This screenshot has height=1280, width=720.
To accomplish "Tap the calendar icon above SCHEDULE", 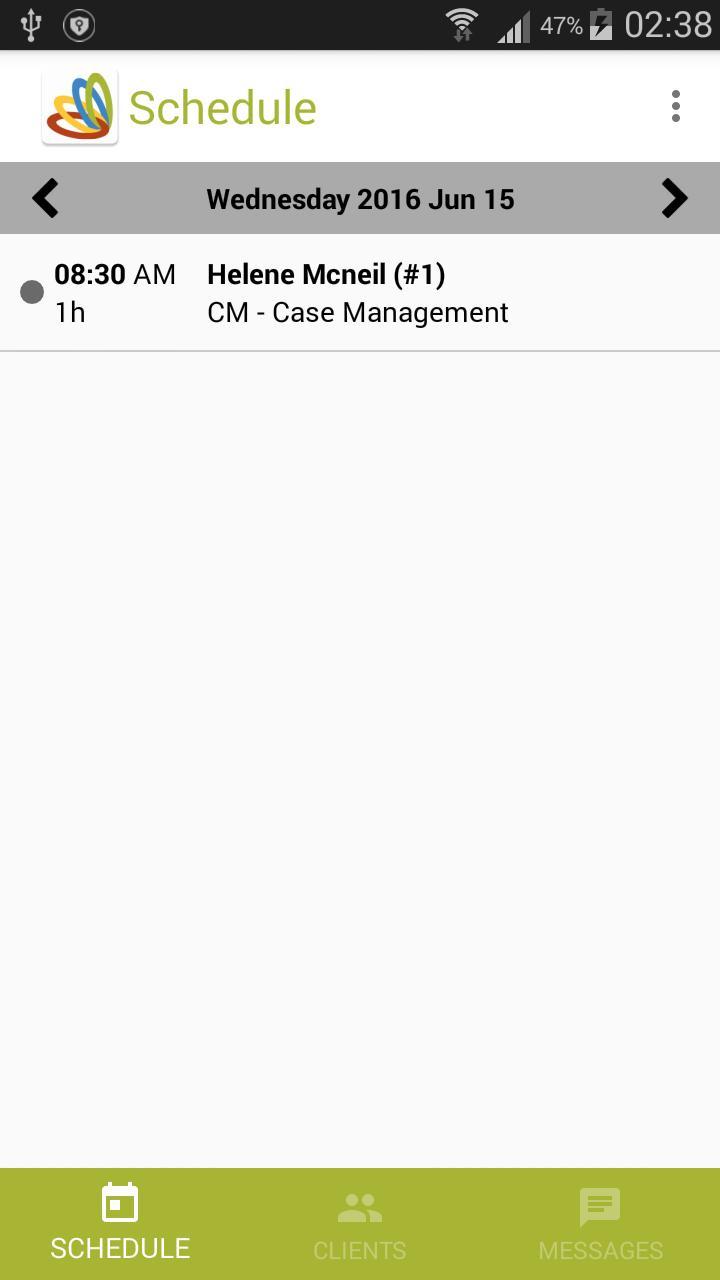I will point(119,1202).
